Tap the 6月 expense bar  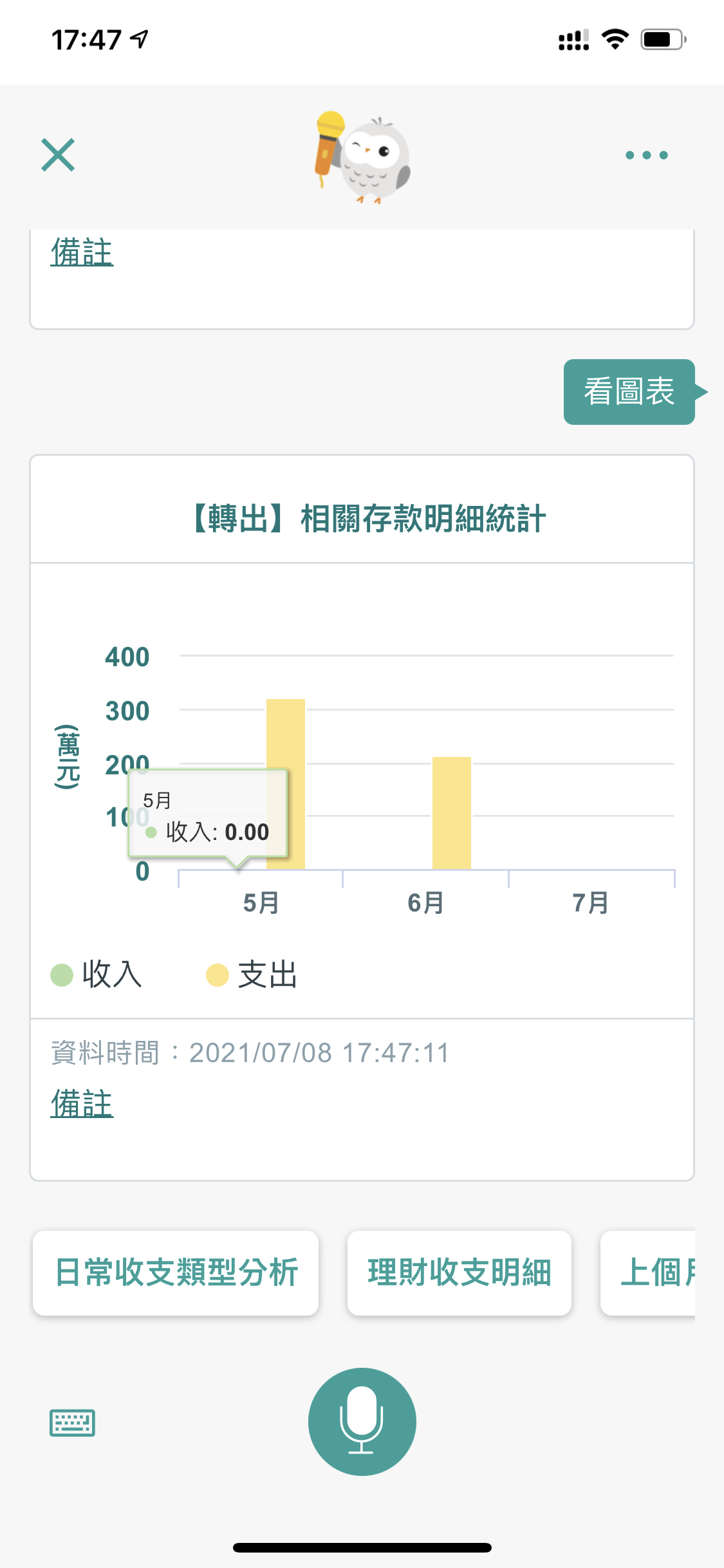451,814
